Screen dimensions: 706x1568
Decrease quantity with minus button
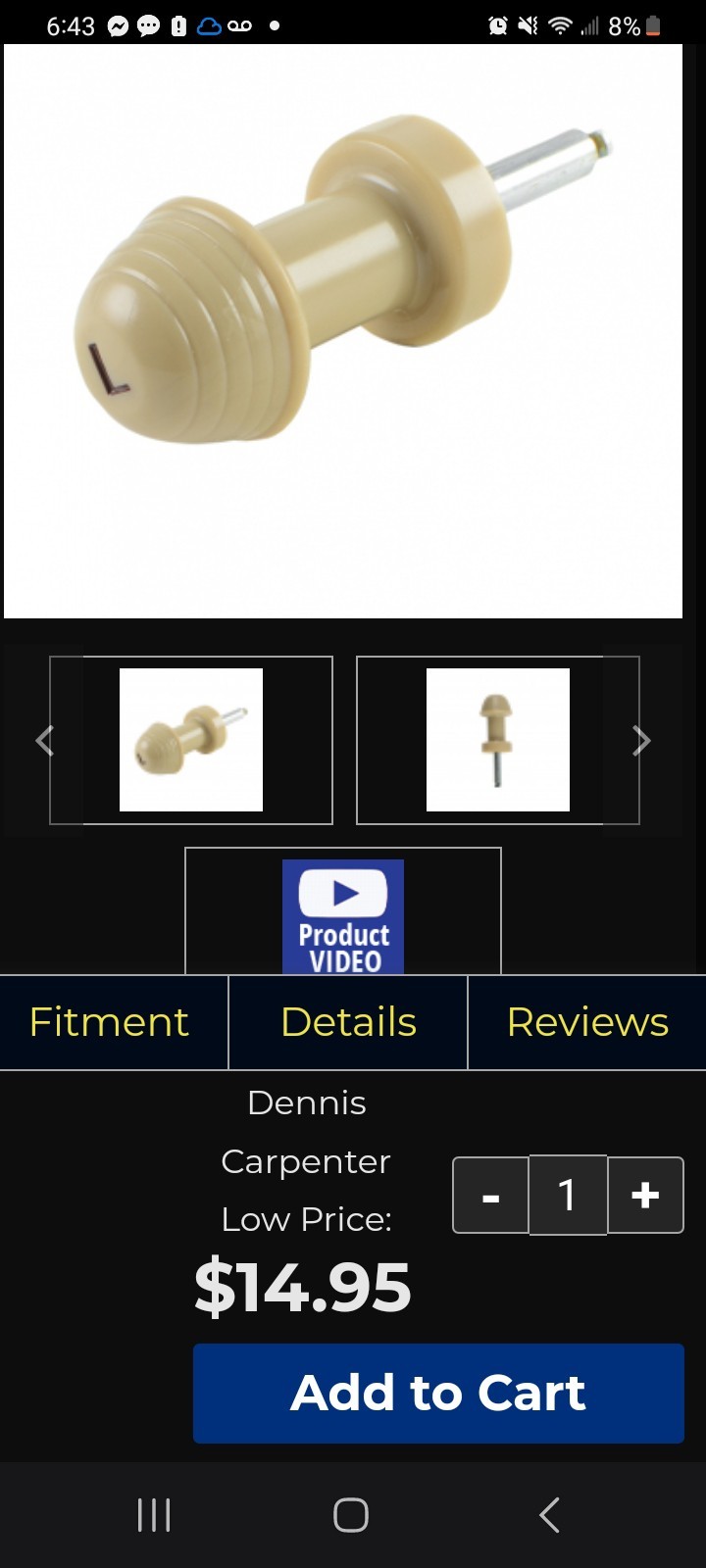point(491,1196)
